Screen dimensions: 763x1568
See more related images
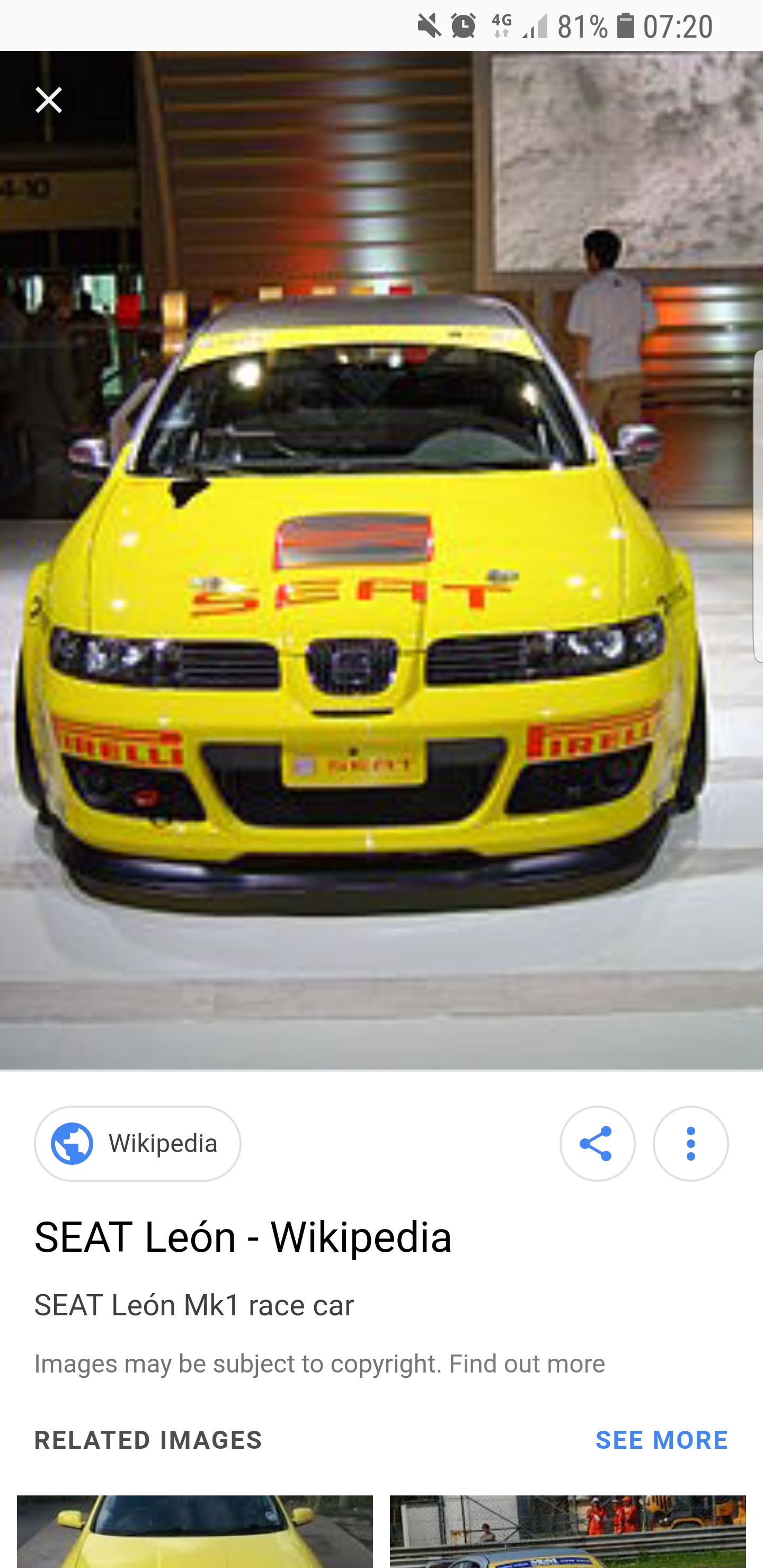661,1440
